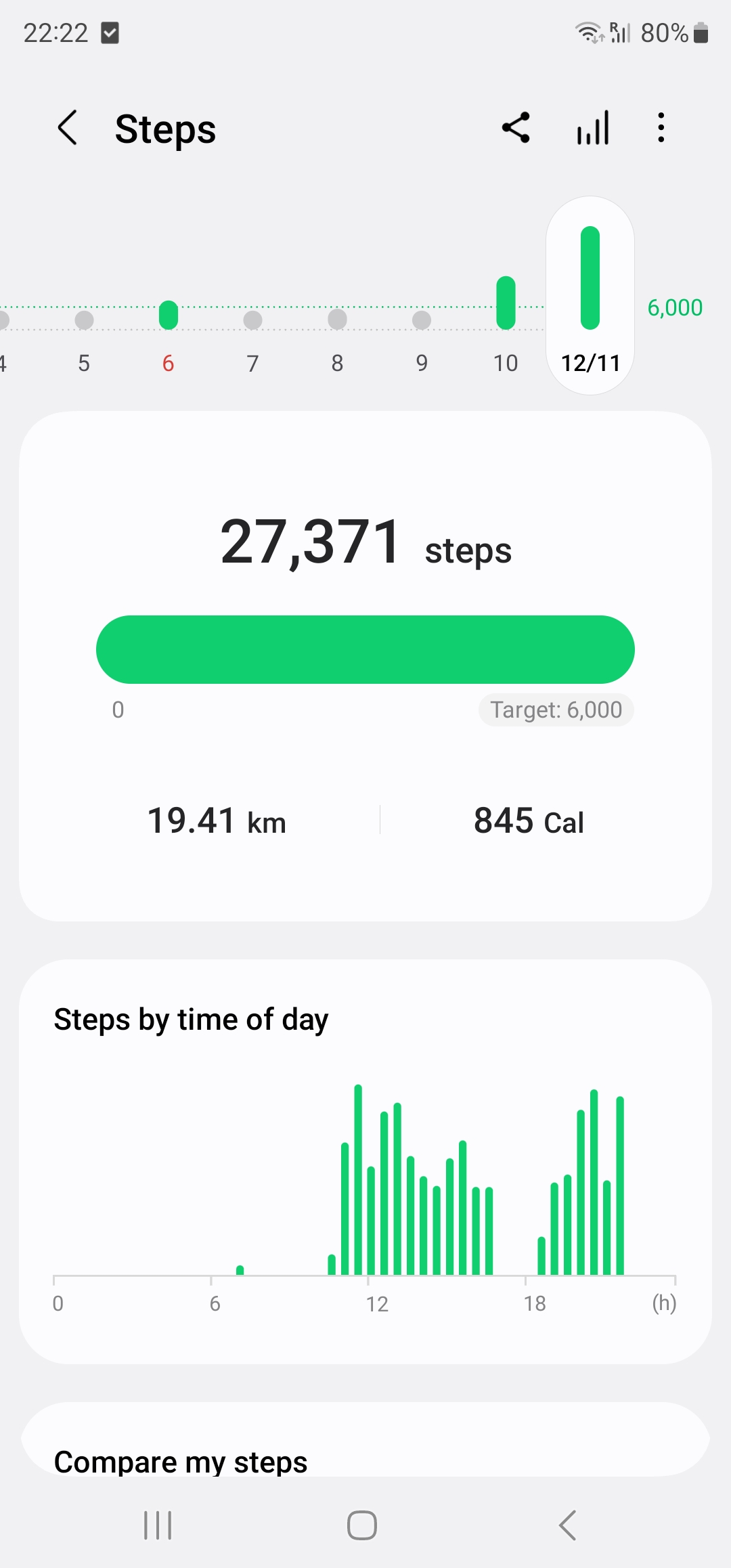
Task: Share the steps summary
Action: pos(516,128)
